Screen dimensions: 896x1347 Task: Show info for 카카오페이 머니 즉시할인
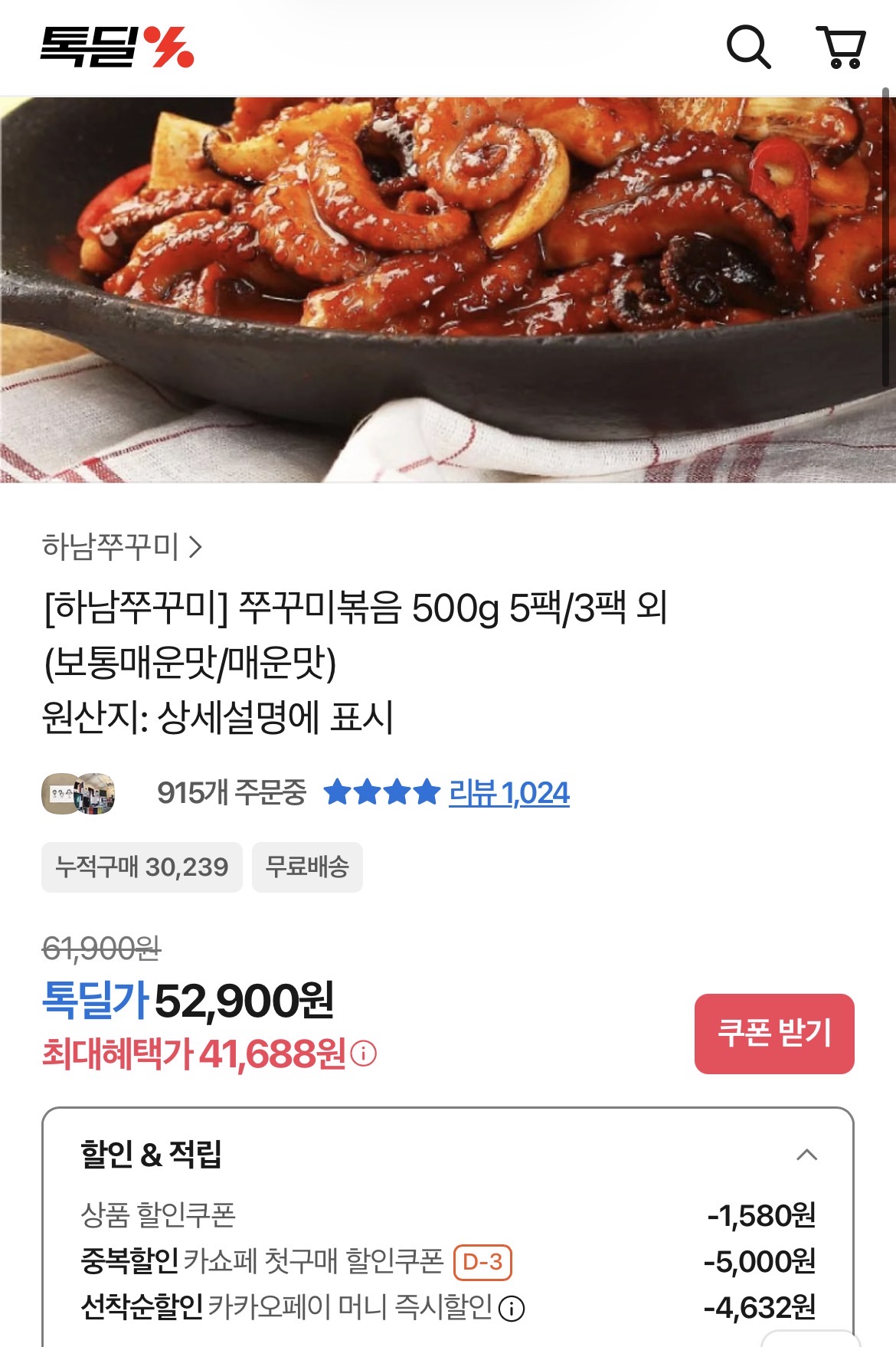(512, 1309)
